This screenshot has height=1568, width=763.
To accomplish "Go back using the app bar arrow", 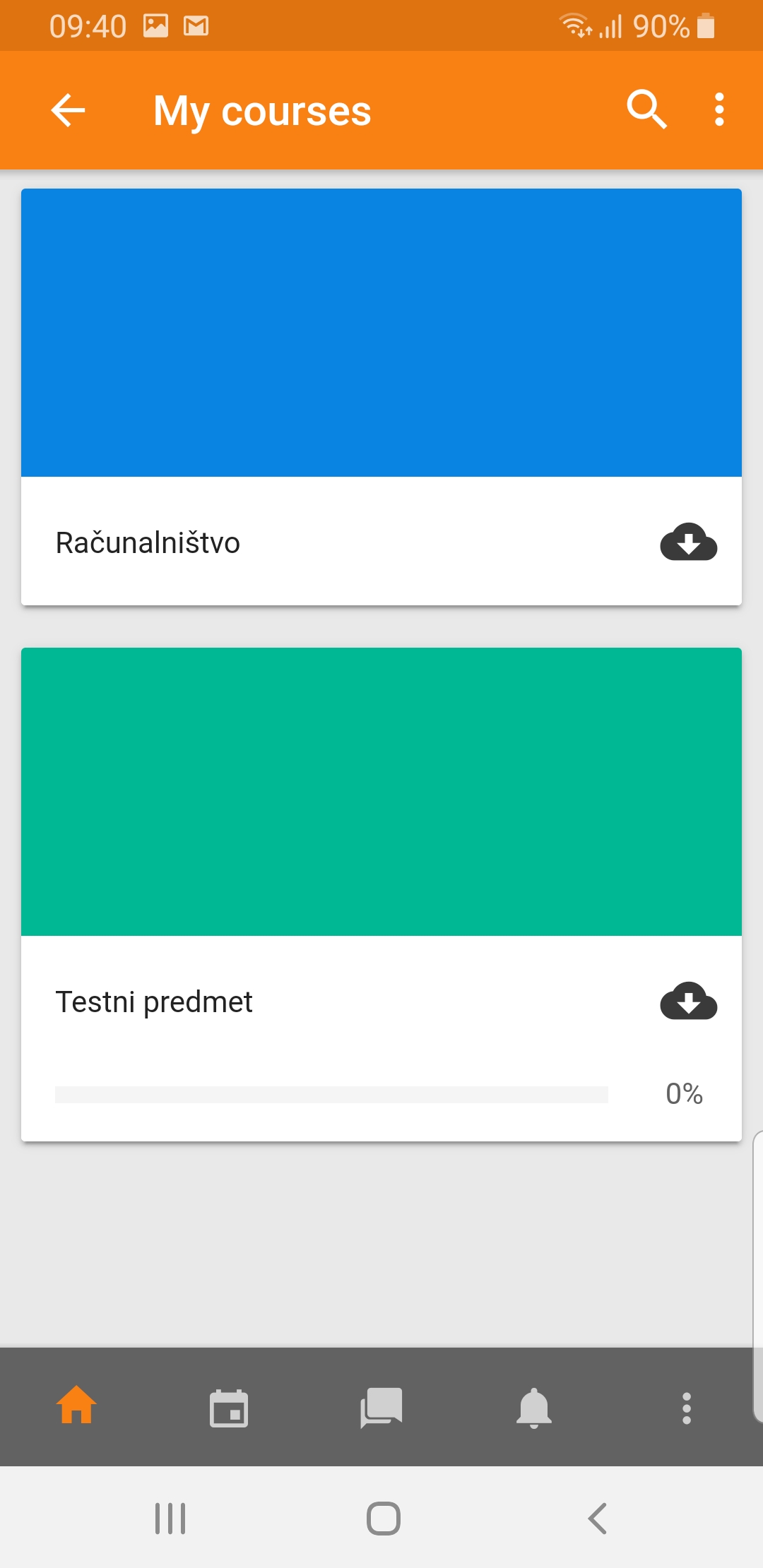I will coord(69,110).
